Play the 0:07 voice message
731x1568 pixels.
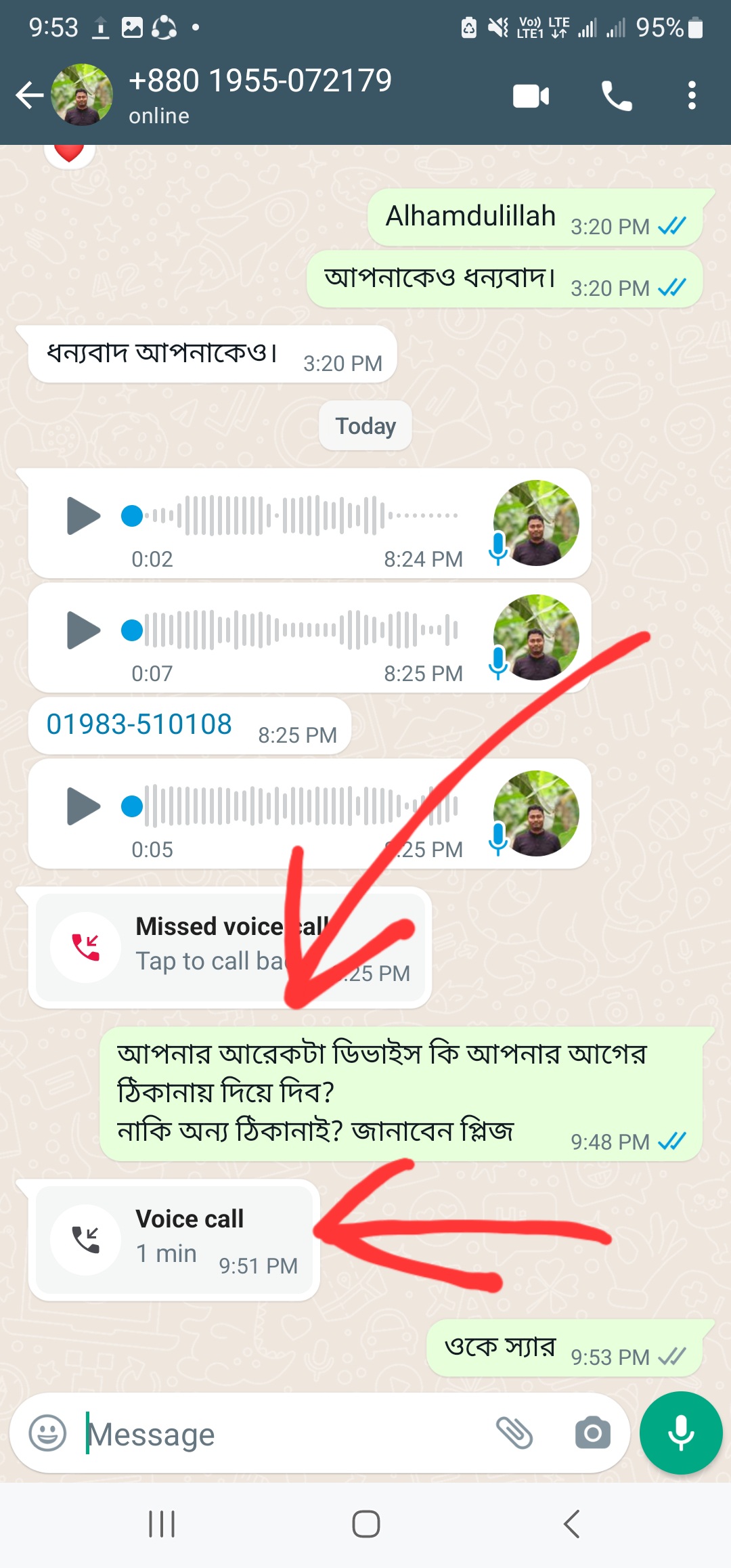tap(83, 630)
